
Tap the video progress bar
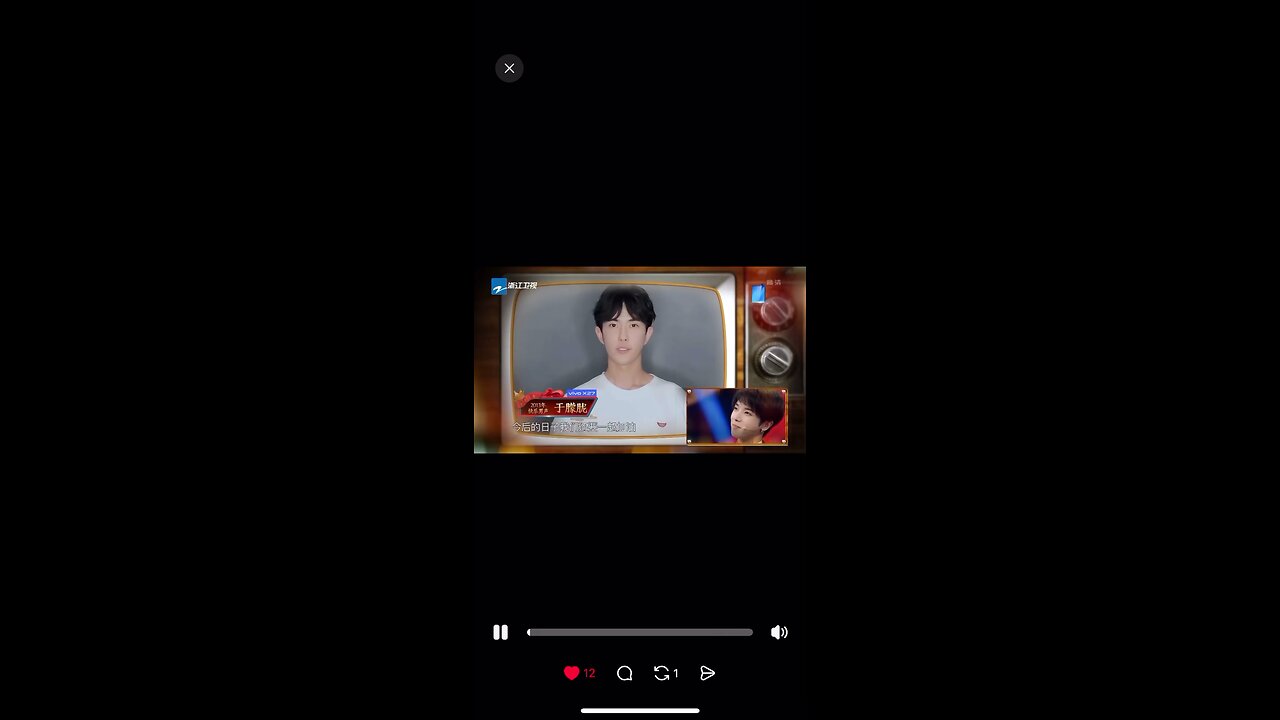point(640,632)
